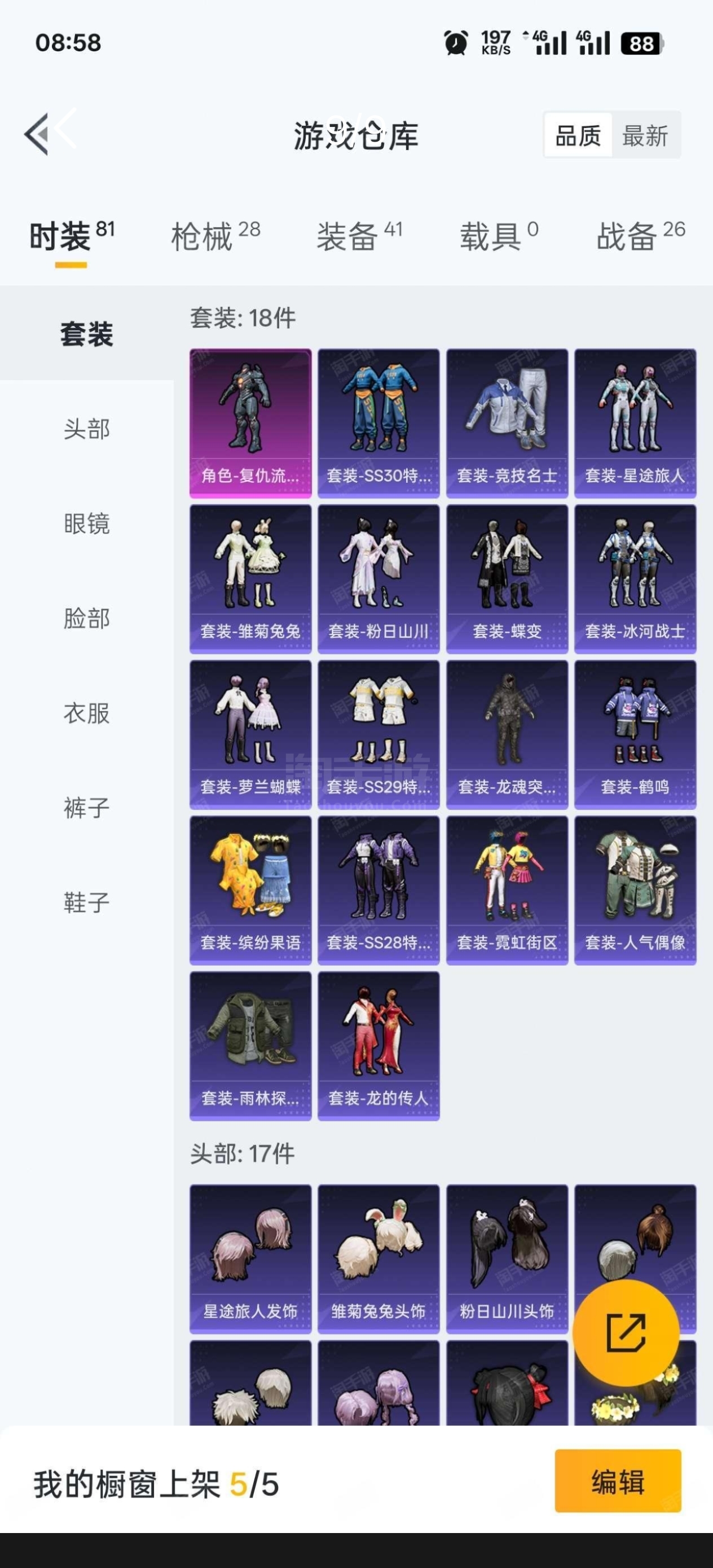The image size is (713, 1568).
Task: Switch to the 战备 tab
Action: coord(640,236)
